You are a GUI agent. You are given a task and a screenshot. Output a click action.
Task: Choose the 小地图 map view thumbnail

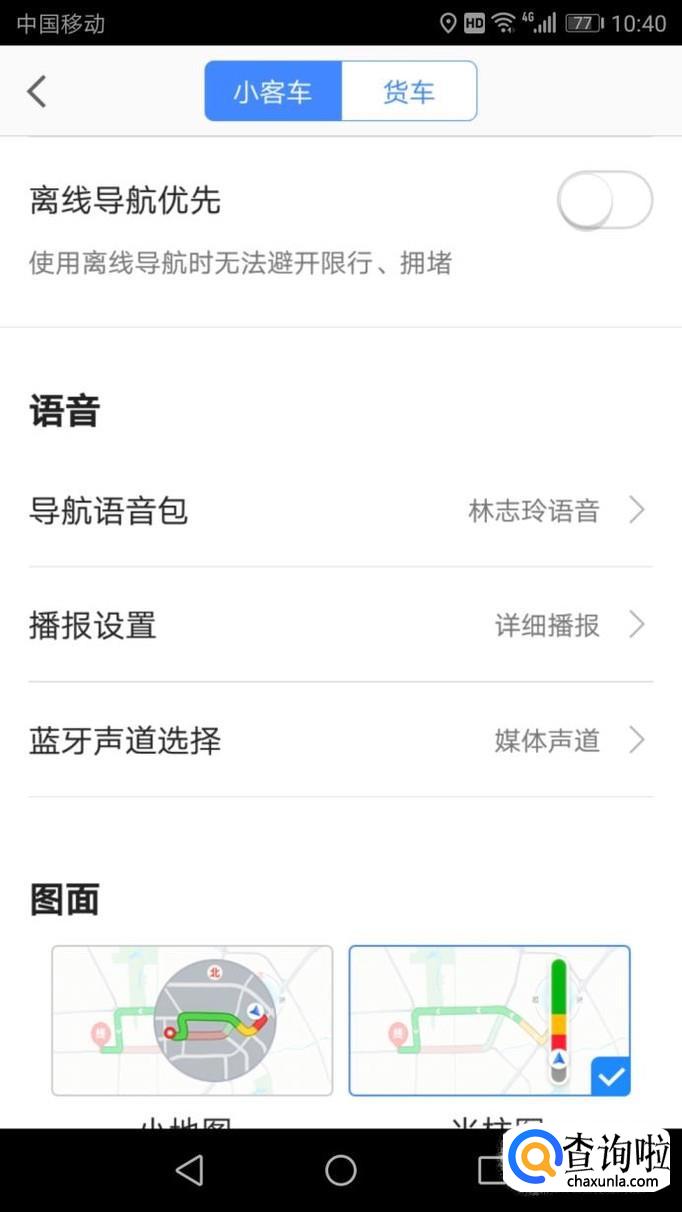[x=192, y=1020]
